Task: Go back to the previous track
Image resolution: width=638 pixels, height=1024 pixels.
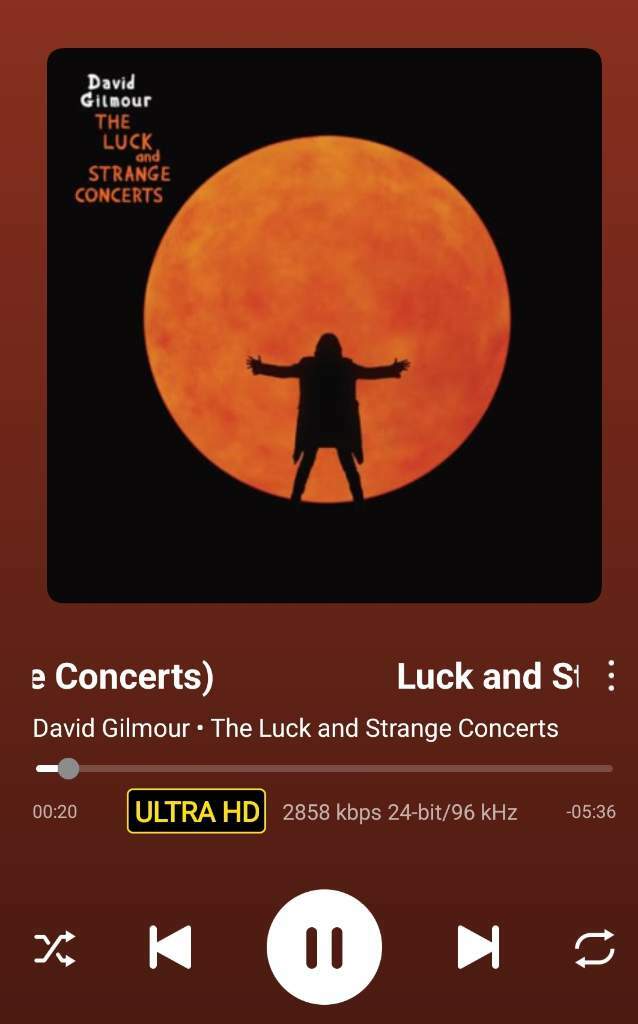Action: click(170, 946)
